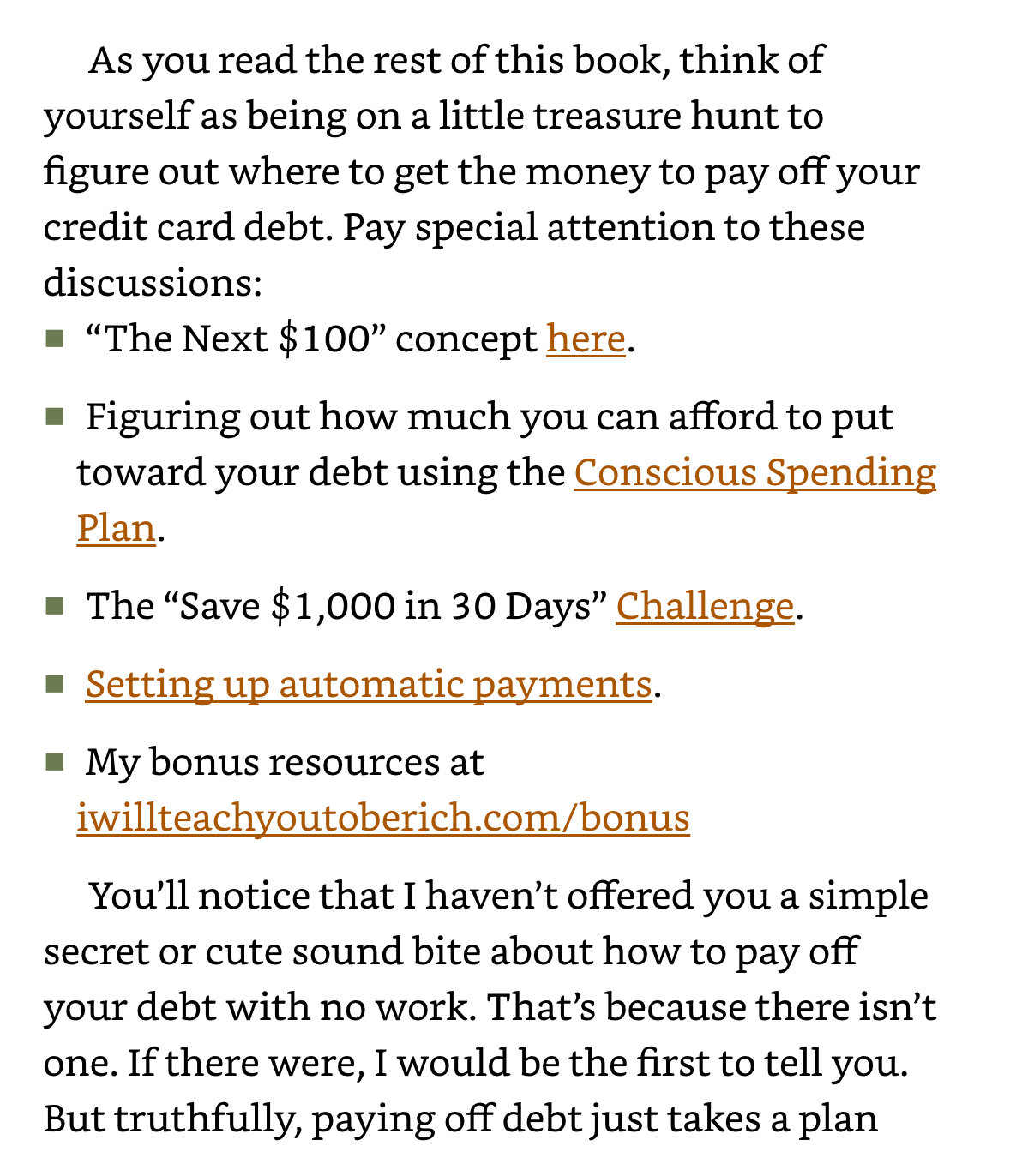Image resolution: width=1022 pixels, height=1176 pixels.
Task: Open the Save $1,000 Challenge link
Action: [x=705, y=607]
